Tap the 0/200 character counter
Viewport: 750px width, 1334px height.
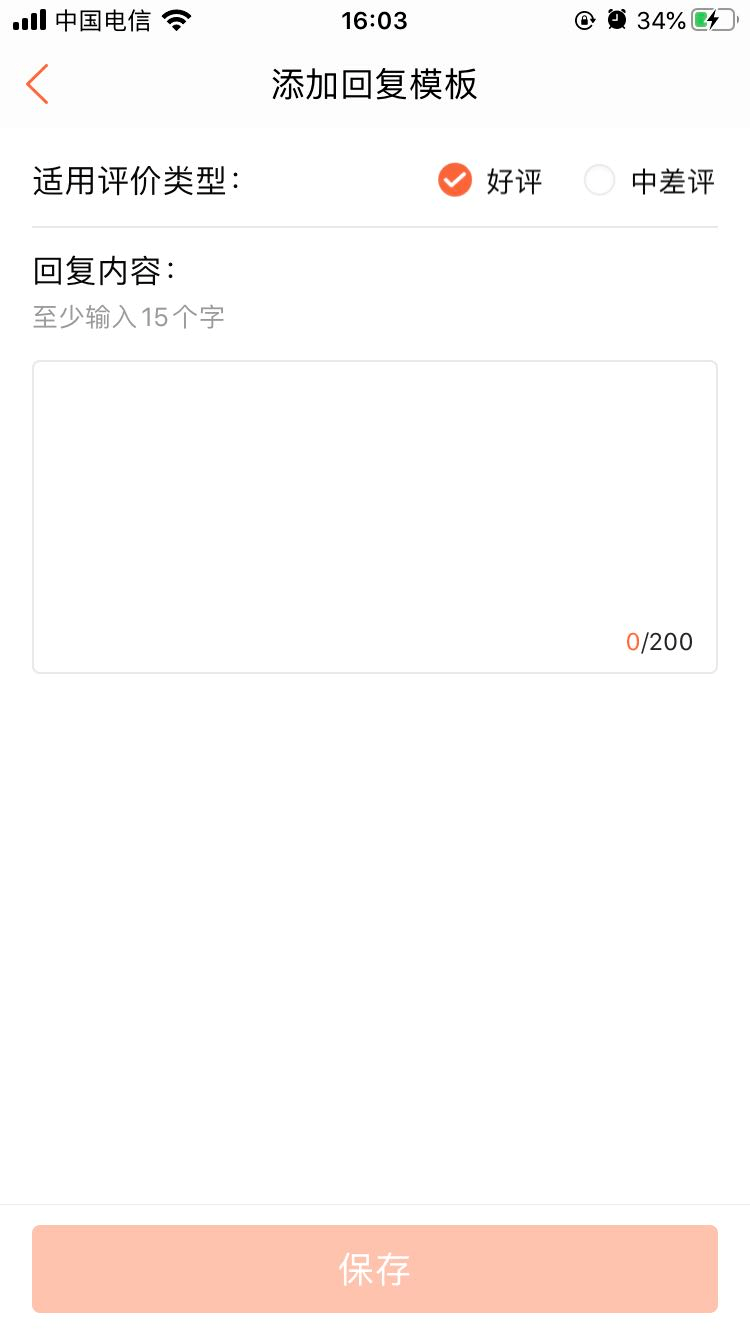click(660, 641)
